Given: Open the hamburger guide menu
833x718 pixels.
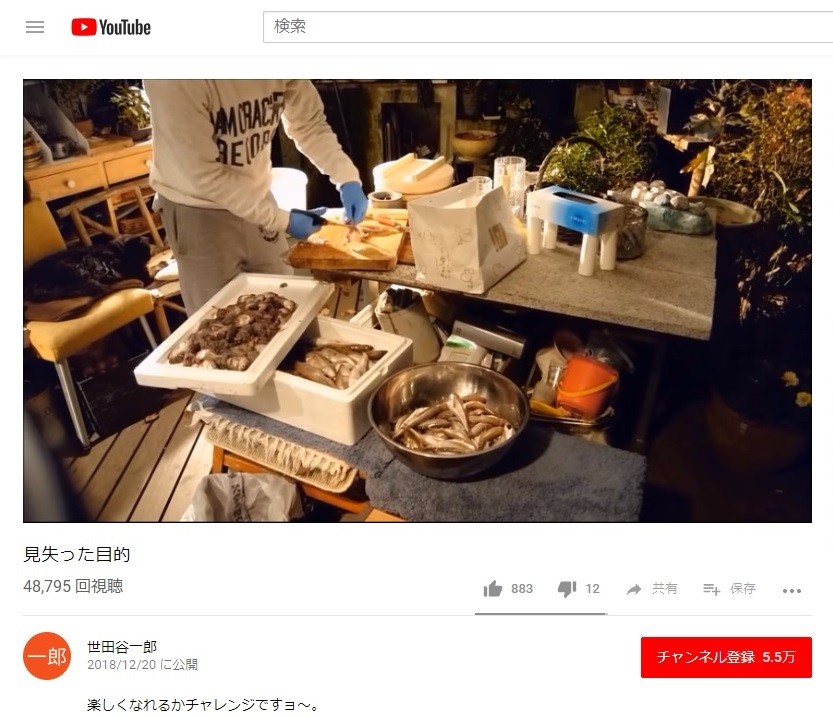Looking at the screenshot, I should pyautogui.click(x=35, y=27).
